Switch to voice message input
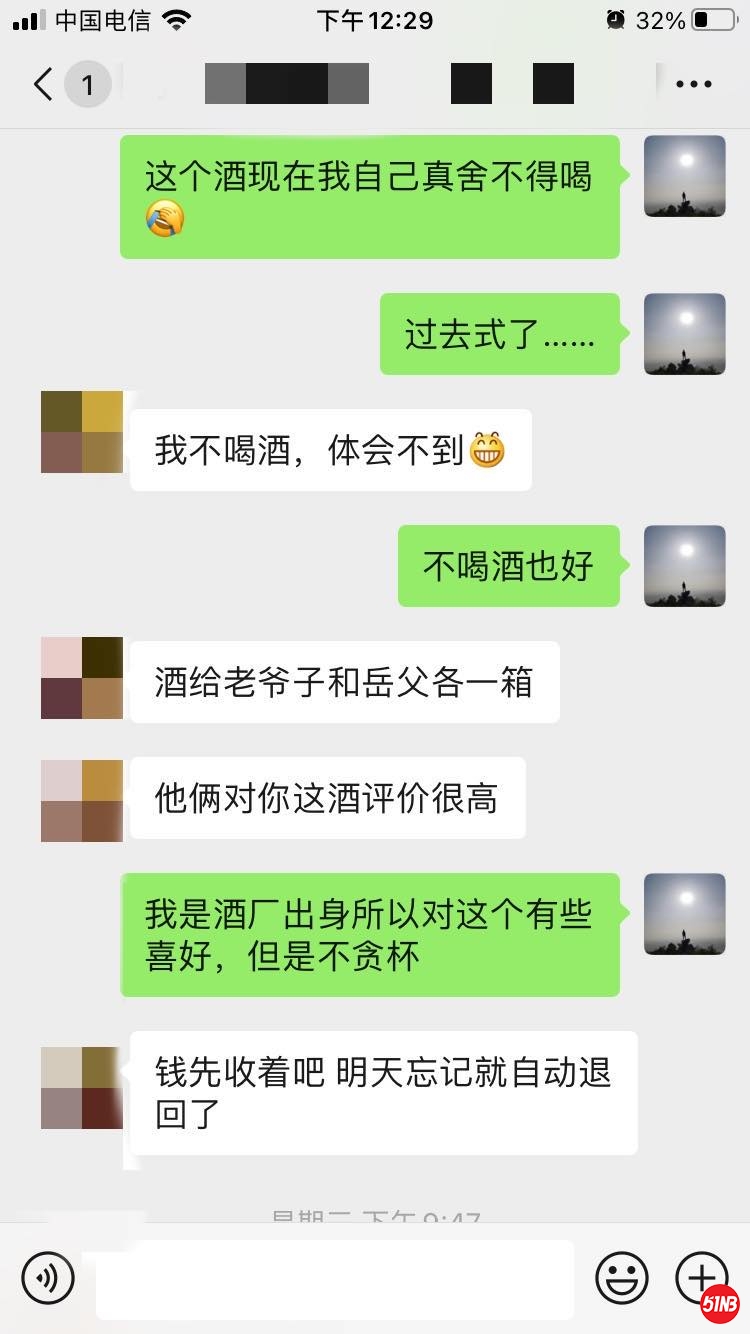The width and height of the screenshot is (750, 1334). pos(48,1277)
